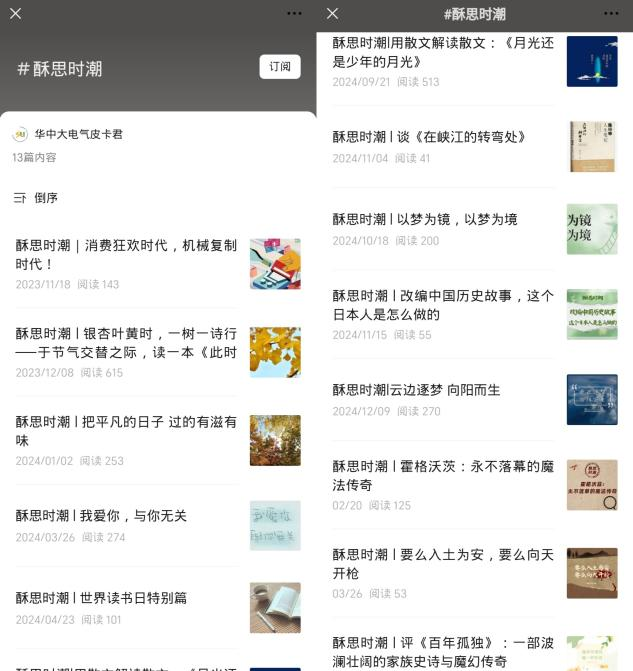The width and height of the screenshot is (633, 671).
Task: View the article 我爱你，与你无关
Action: tap(102, 516)
